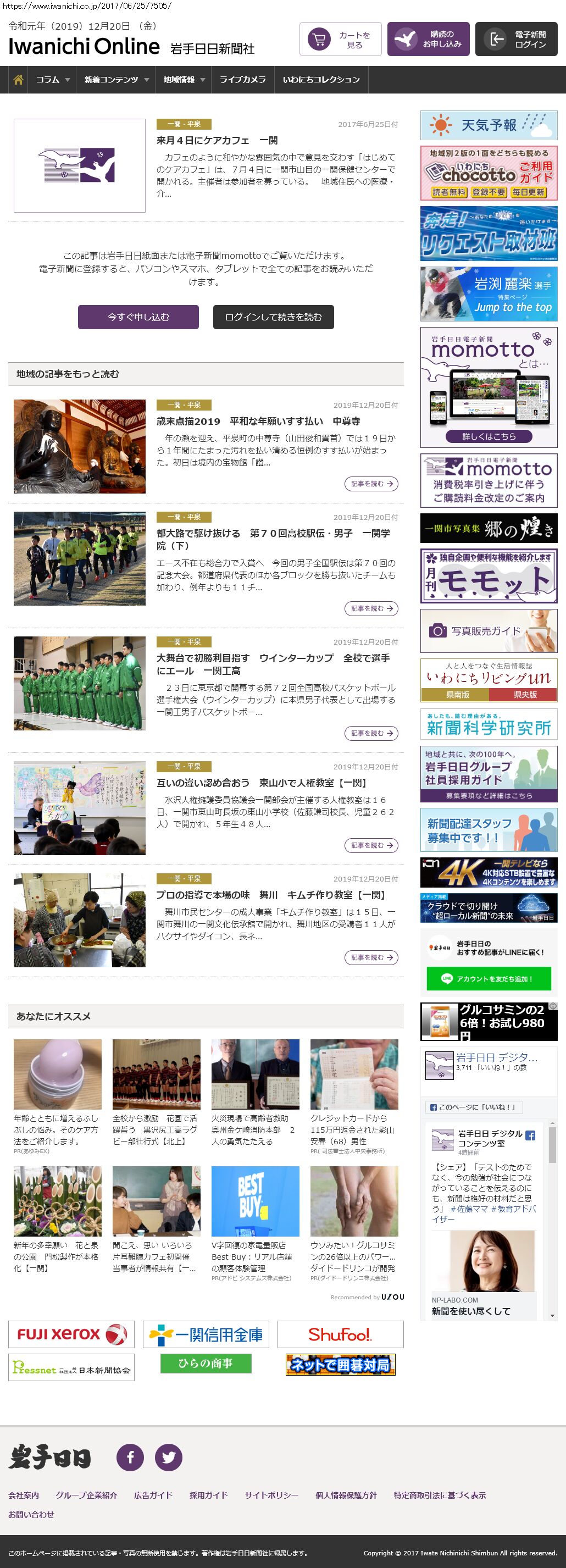Open ライブカメラ page
The height and width of the screenshot is (1568, 566).
point(242,80)
